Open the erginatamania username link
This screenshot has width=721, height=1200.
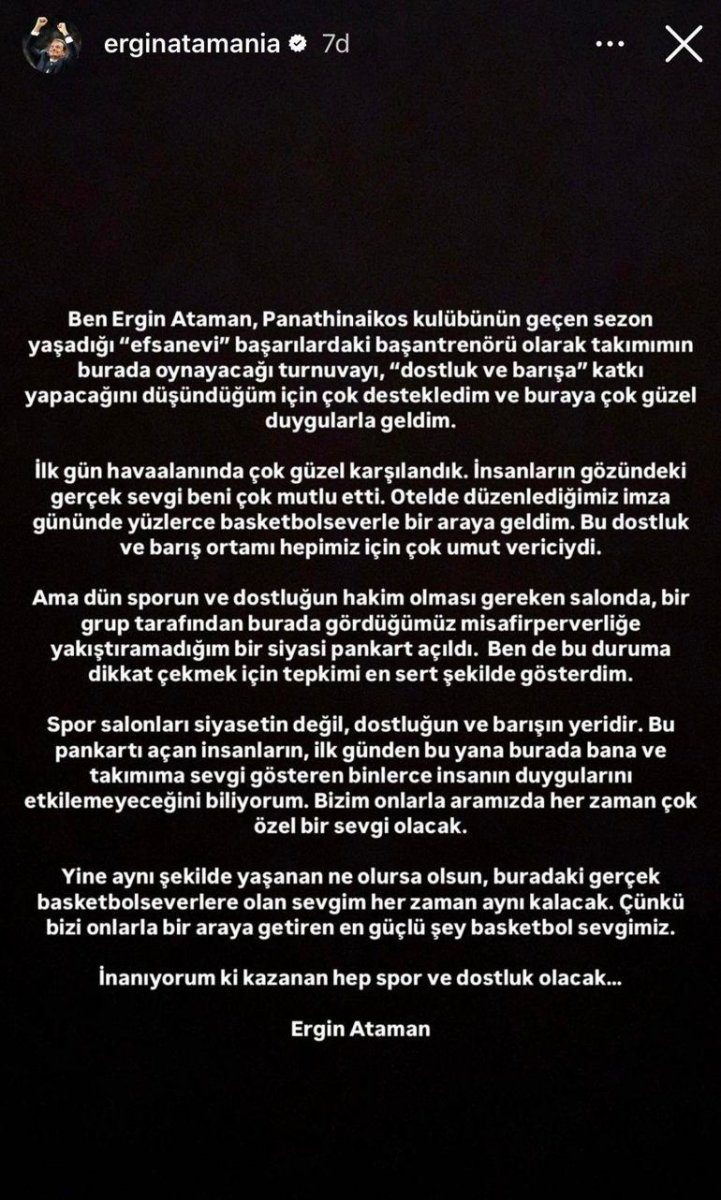190,45
